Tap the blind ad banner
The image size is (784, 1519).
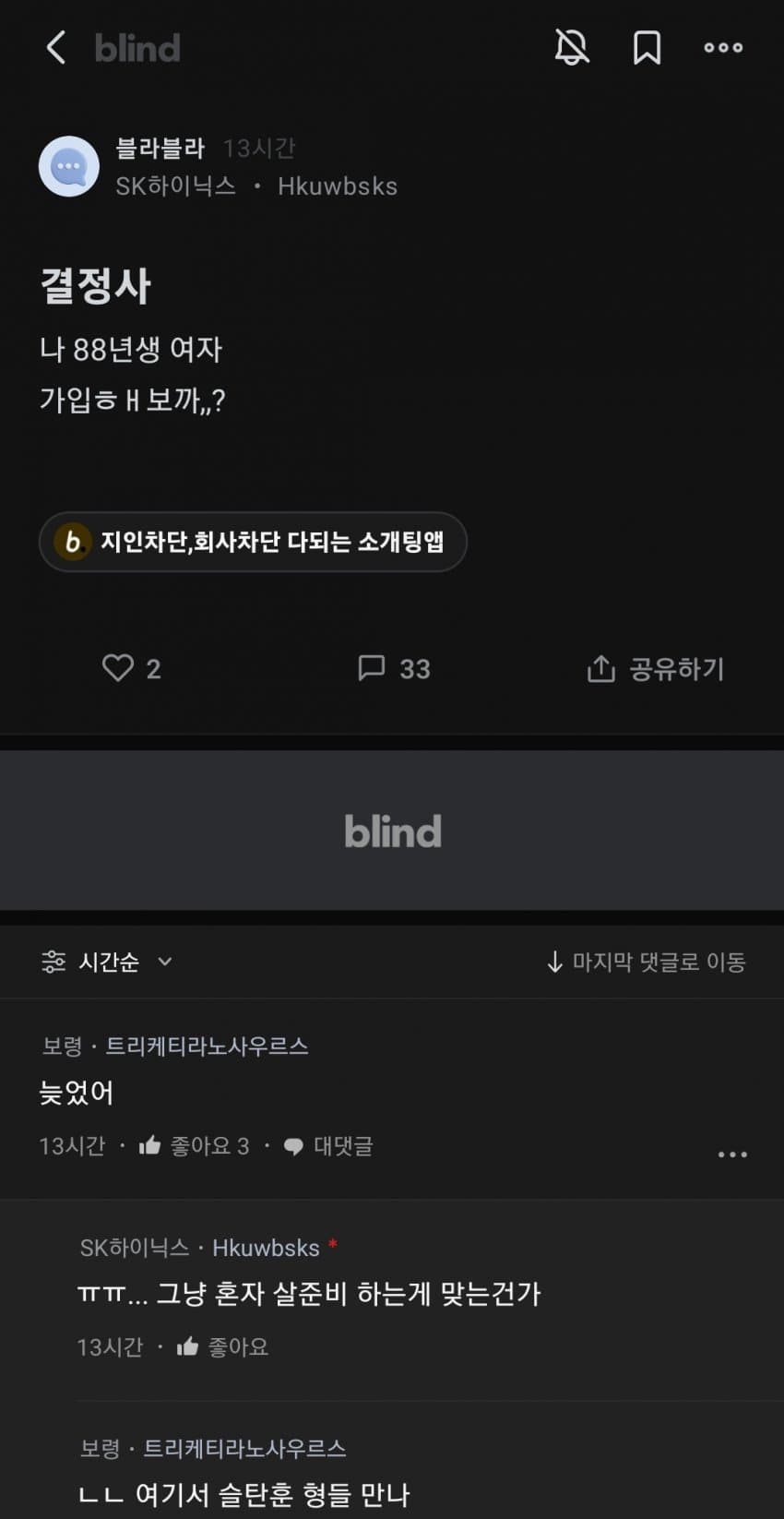click(x=392, y=831)
